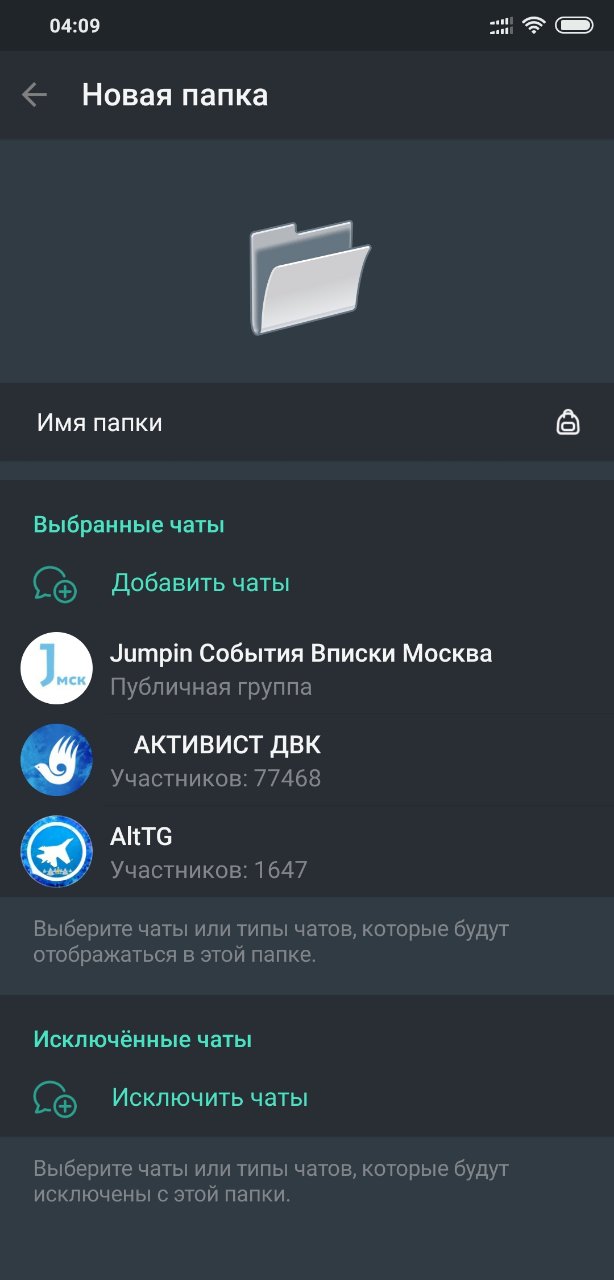The height and width of the screenshot is (1280, 614).
Task: Go back from the Новая папка screen
Action: pyautogui.click(x=34, y=95)
